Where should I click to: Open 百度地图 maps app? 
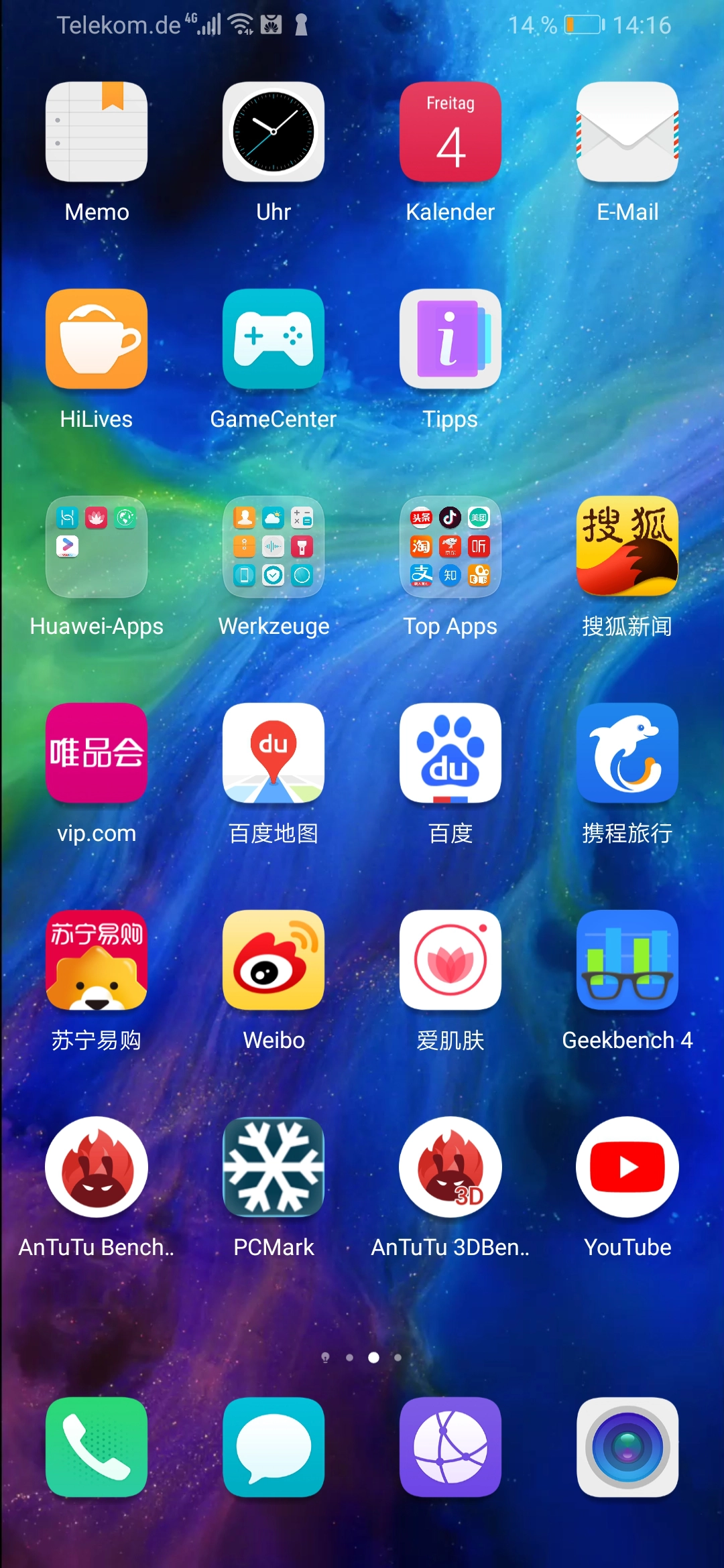[274, 753]
